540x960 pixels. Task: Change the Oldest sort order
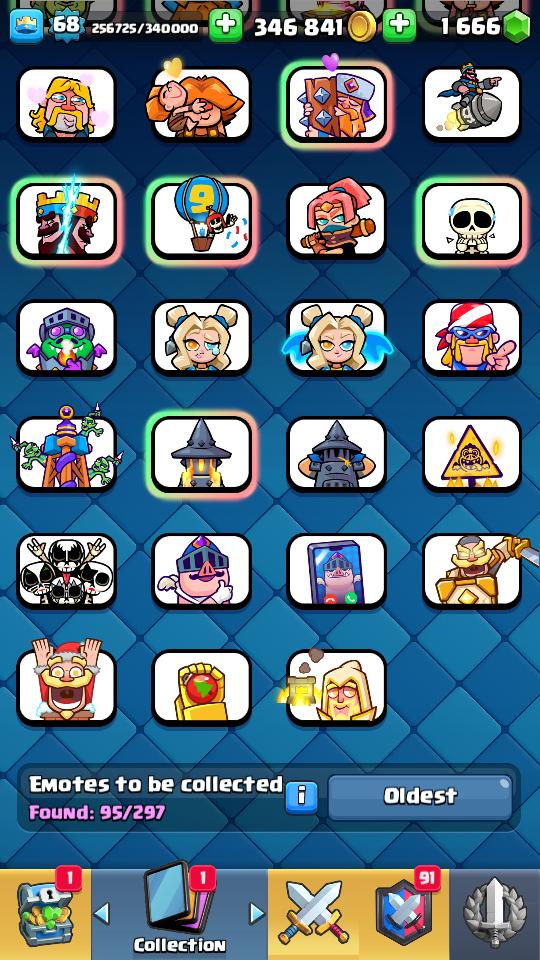420,797
